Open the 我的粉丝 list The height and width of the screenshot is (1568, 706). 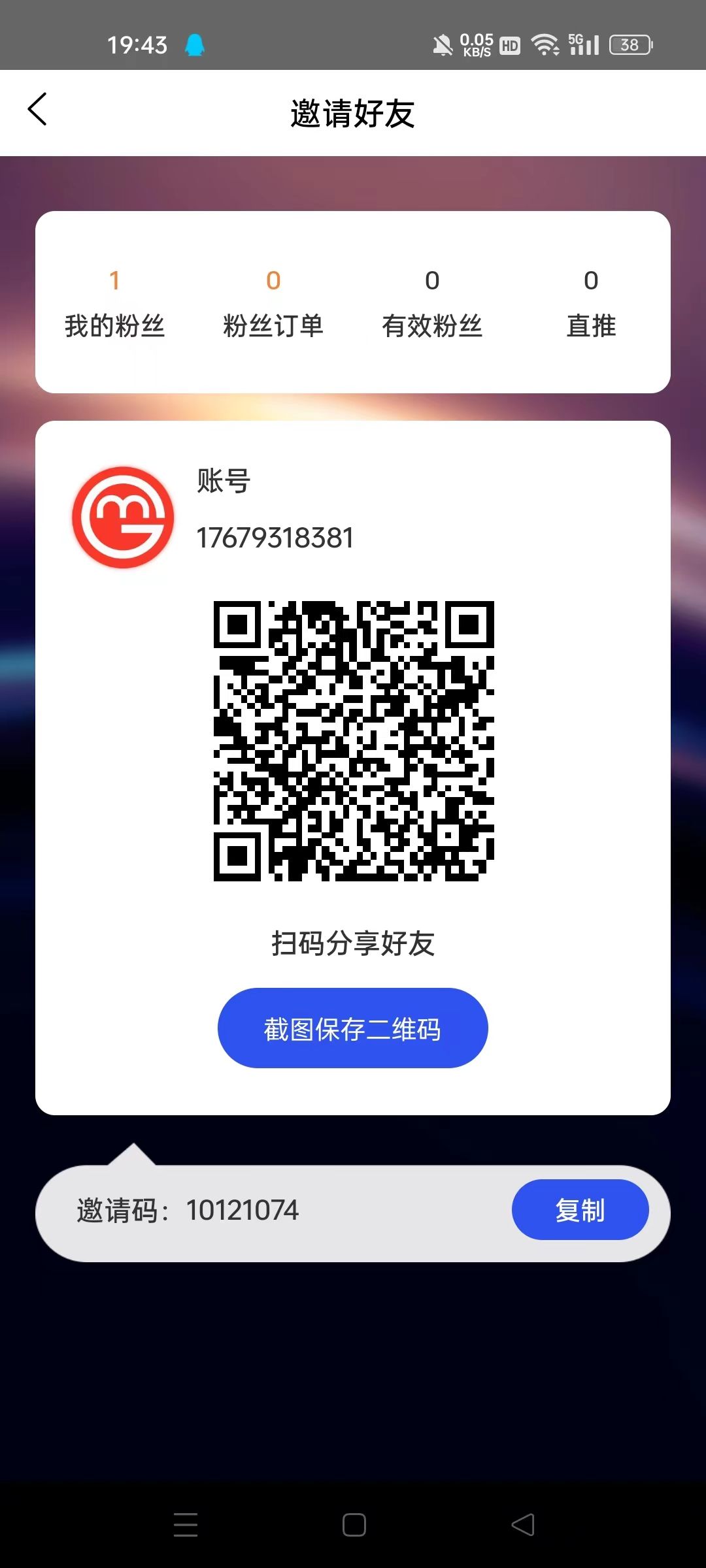[x=114, y=304]
